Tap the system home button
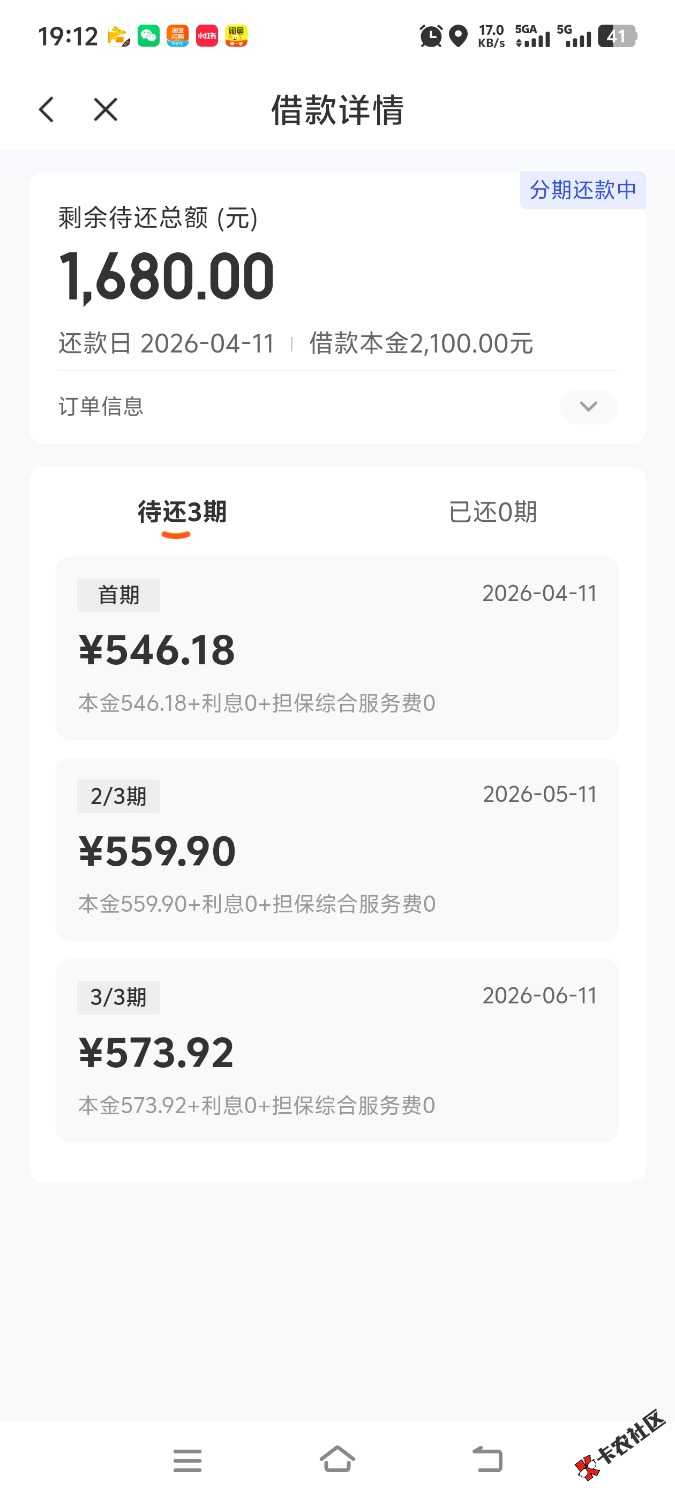This screenshot has height=1500, width=675. 337,1459
